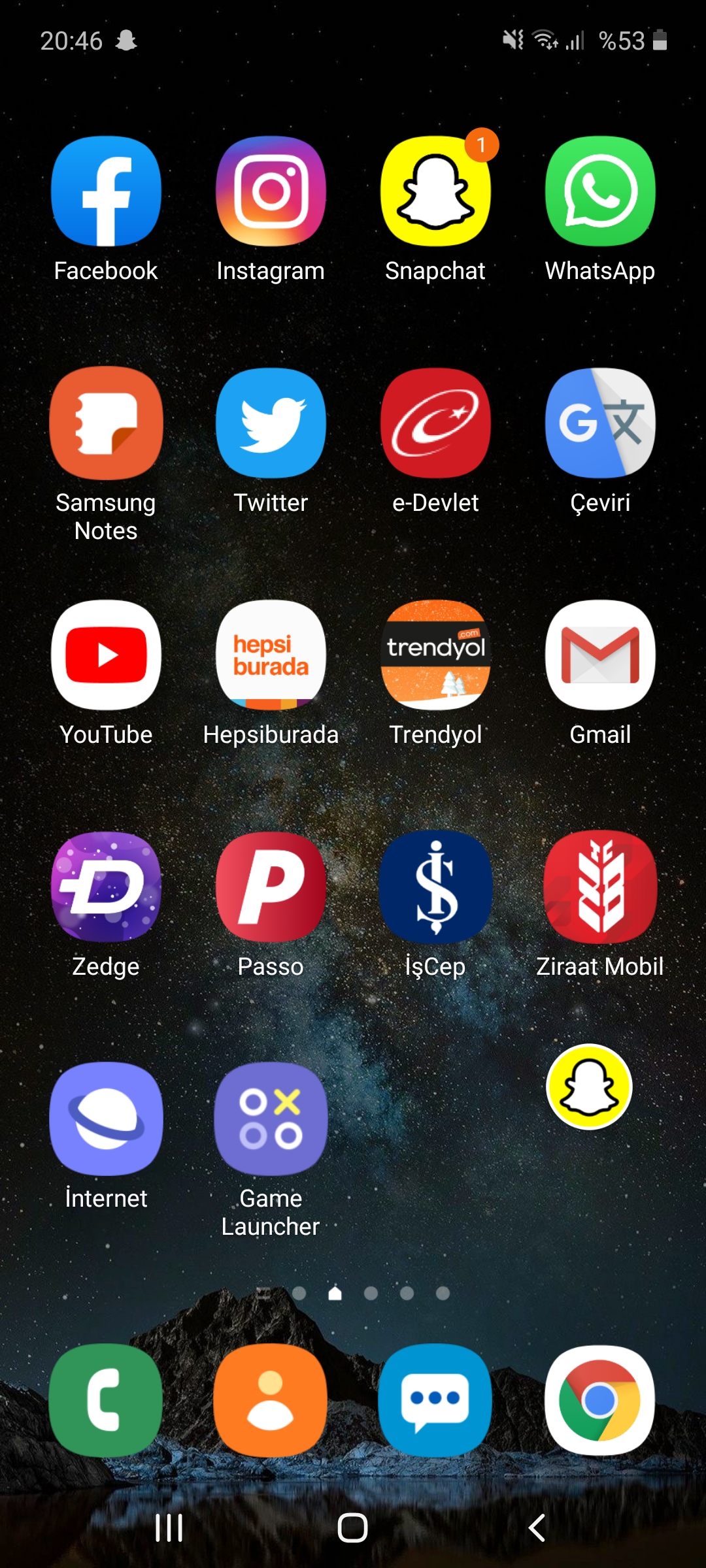Launch Hepsiburada

pos(271,655)
